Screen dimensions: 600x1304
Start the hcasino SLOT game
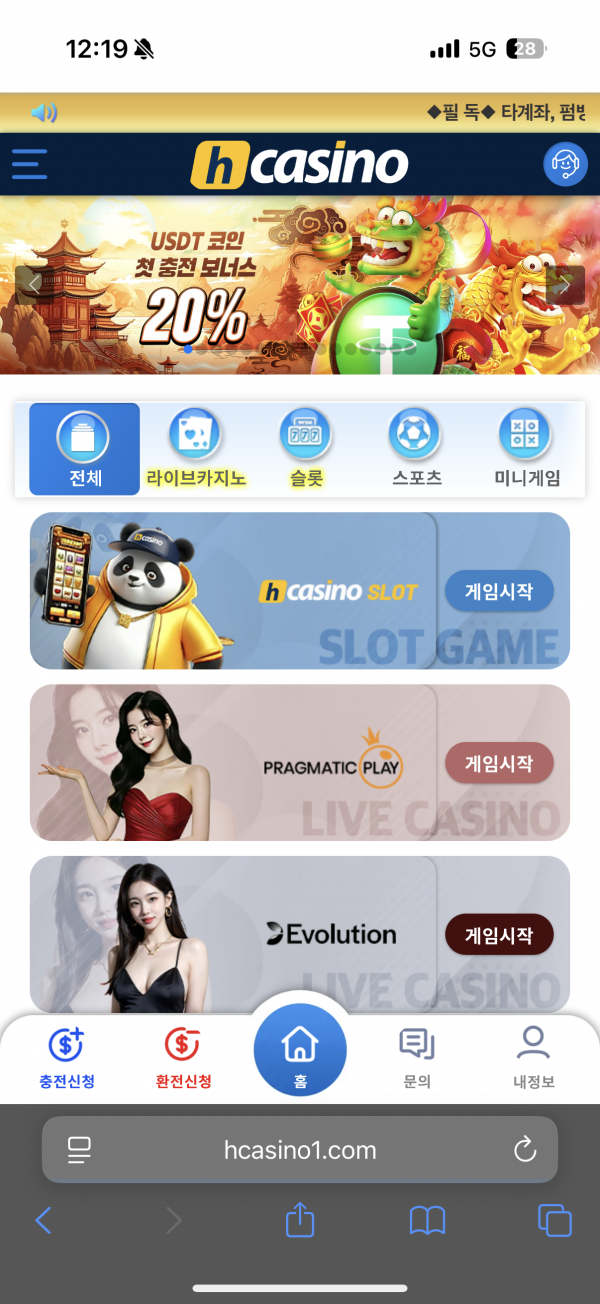(x=498, y=592)
